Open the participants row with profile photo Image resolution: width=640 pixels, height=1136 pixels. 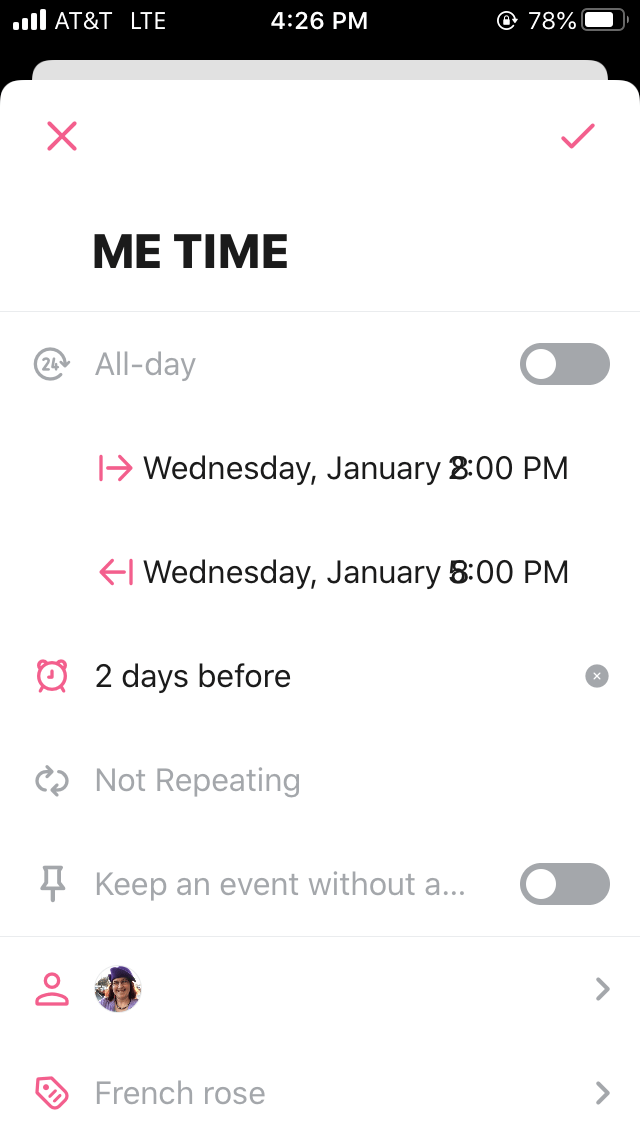[320, 989]
